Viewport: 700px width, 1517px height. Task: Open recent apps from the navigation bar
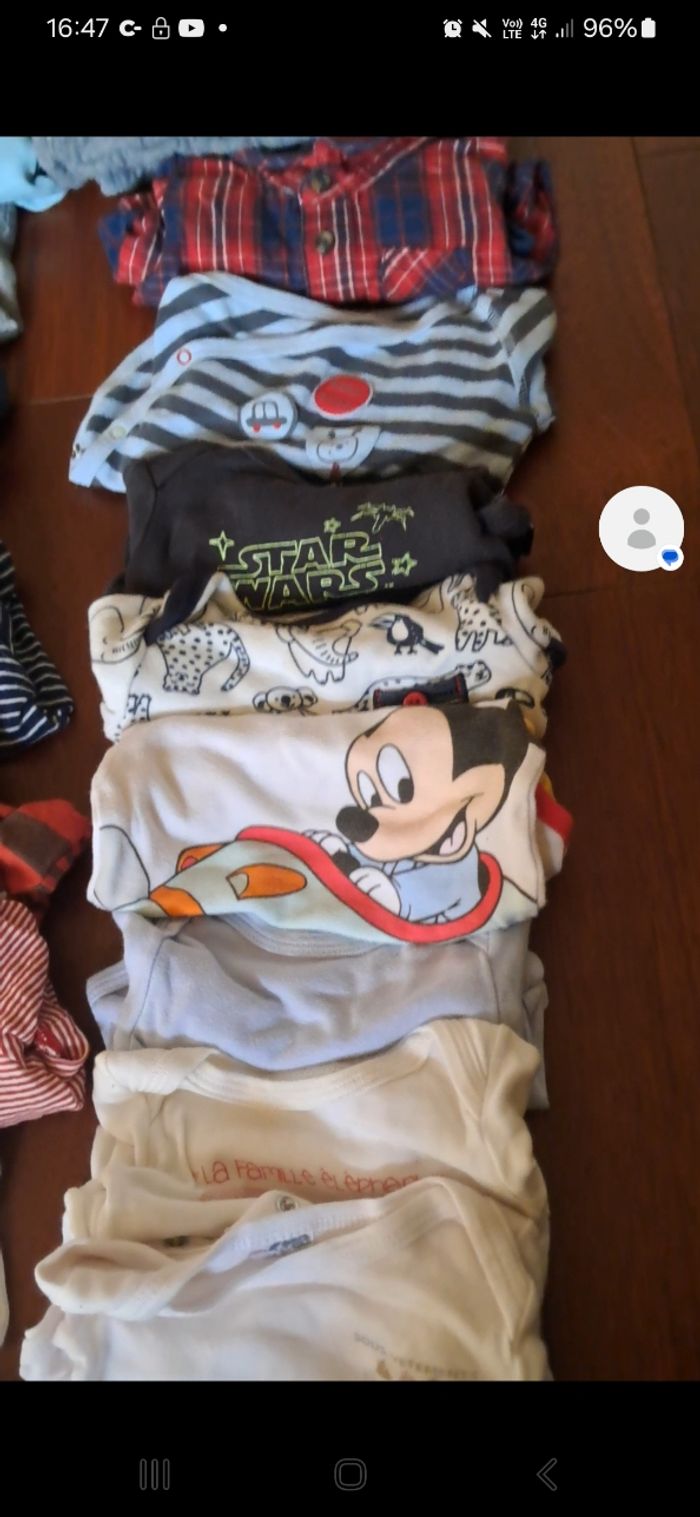pos(154,1474)
